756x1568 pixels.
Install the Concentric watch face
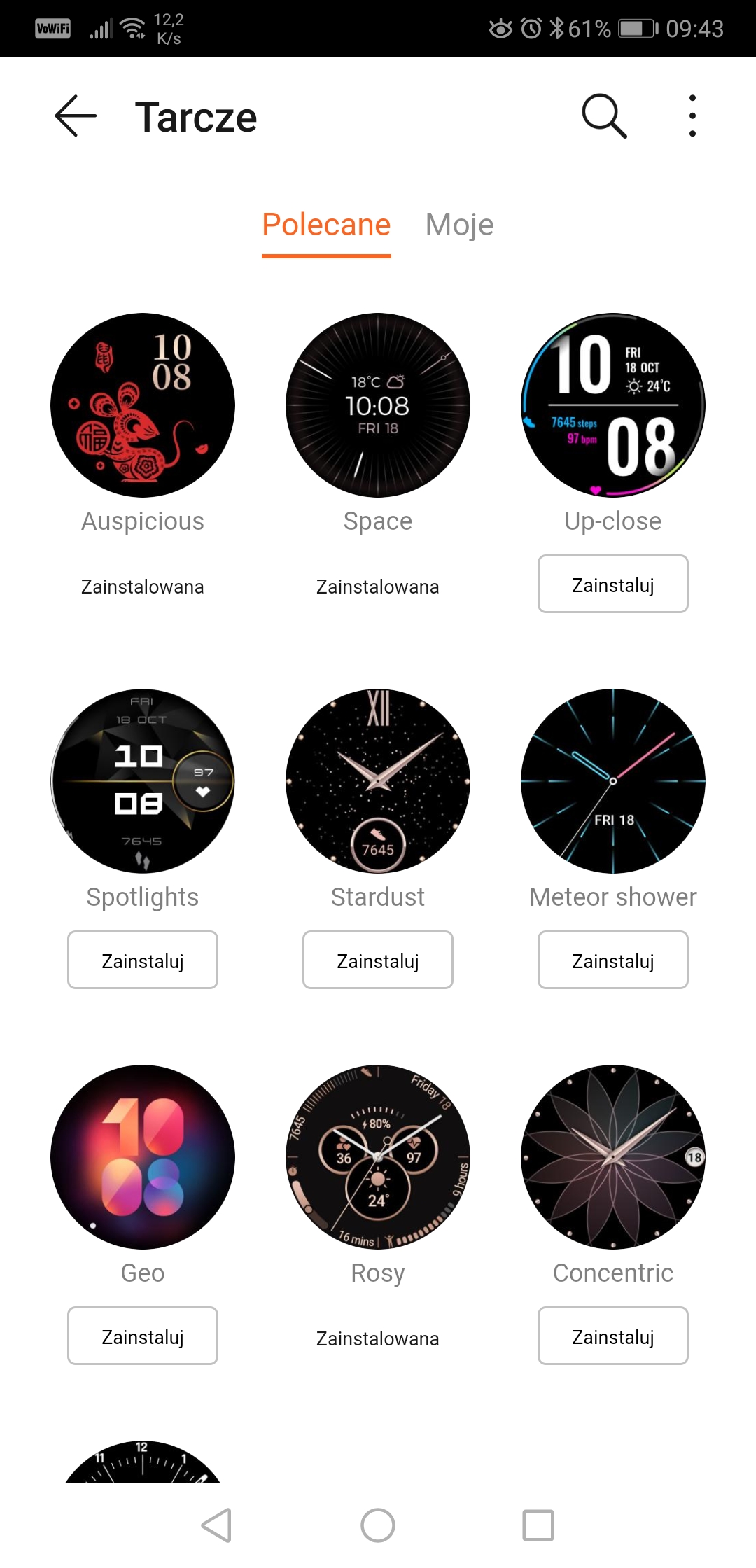(x=613, y=1336)
